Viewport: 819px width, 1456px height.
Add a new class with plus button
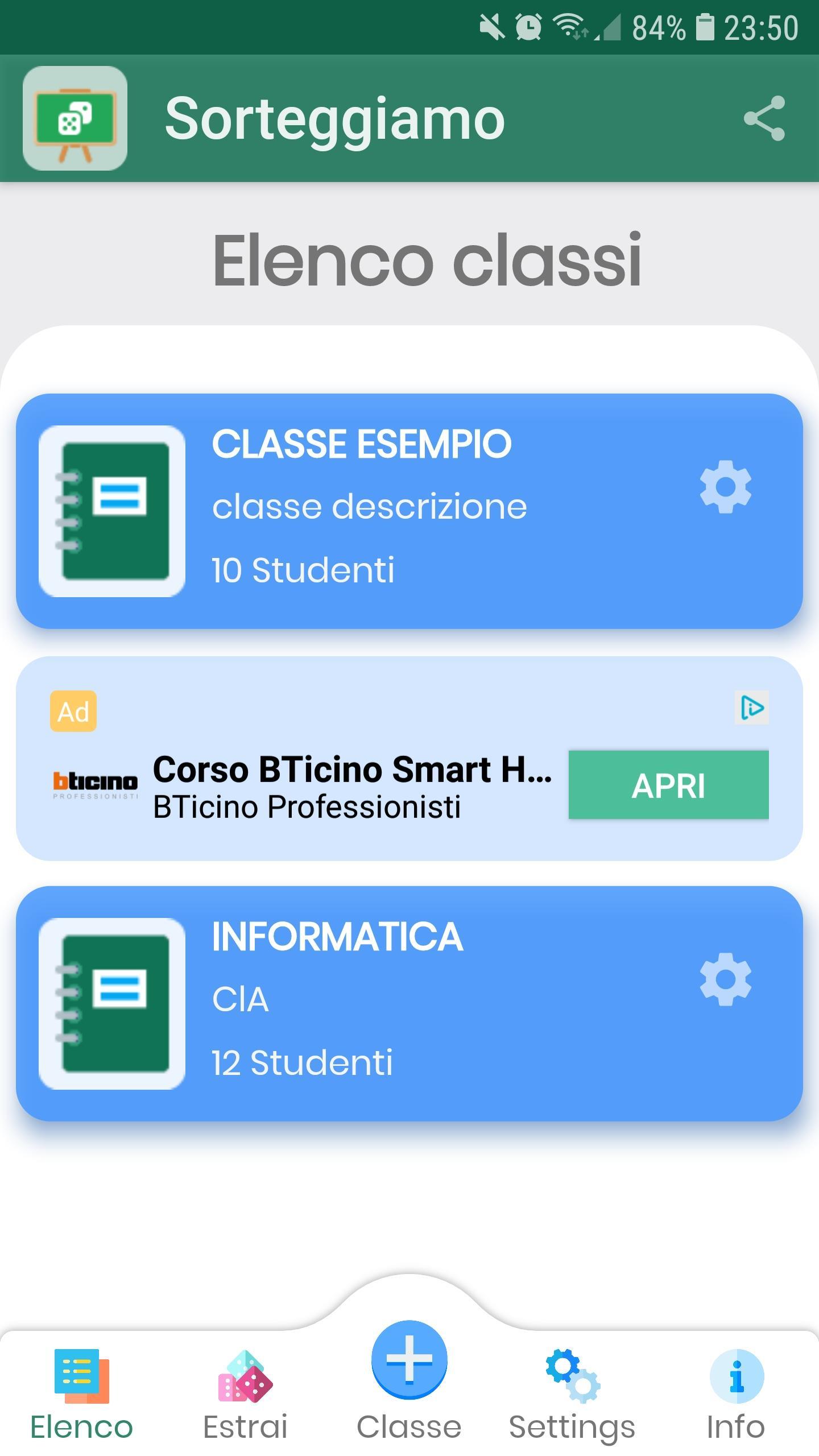click(409, 1360)
